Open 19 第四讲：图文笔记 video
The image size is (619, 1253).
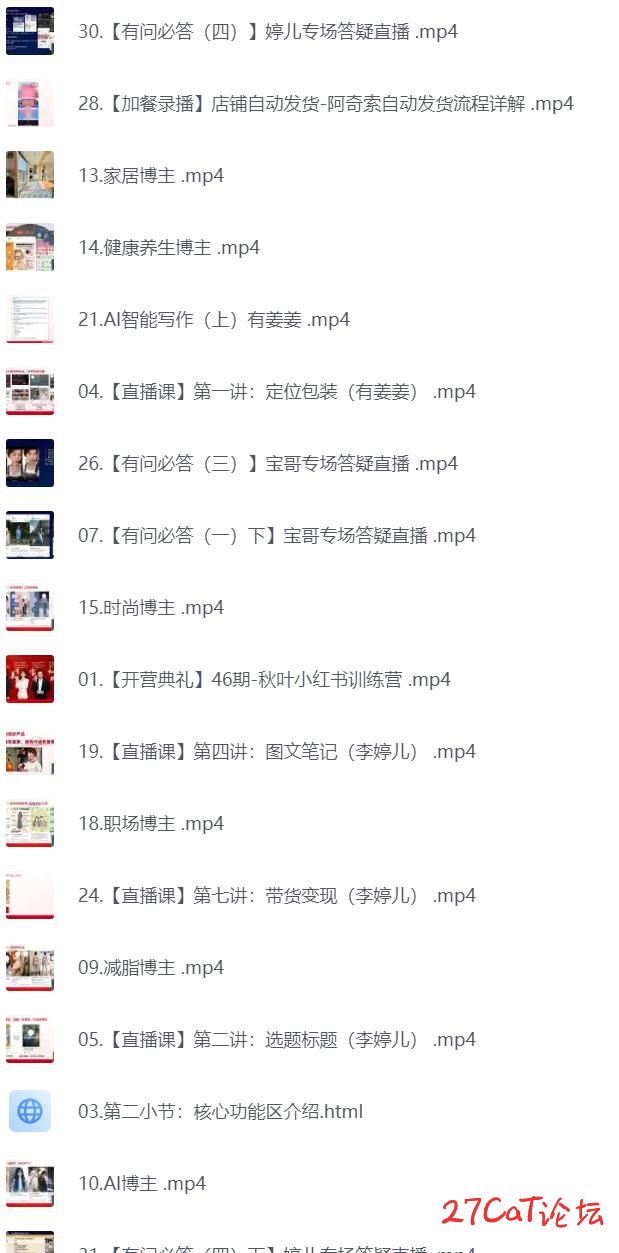276,751
